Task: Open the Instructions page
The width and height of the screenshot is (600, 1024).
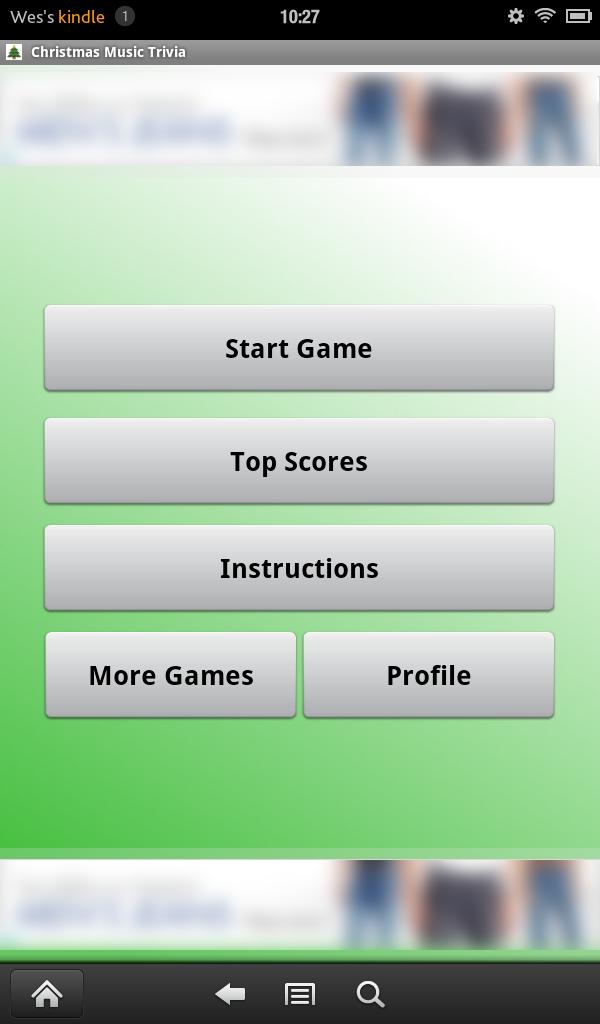Action: (299, 568)
